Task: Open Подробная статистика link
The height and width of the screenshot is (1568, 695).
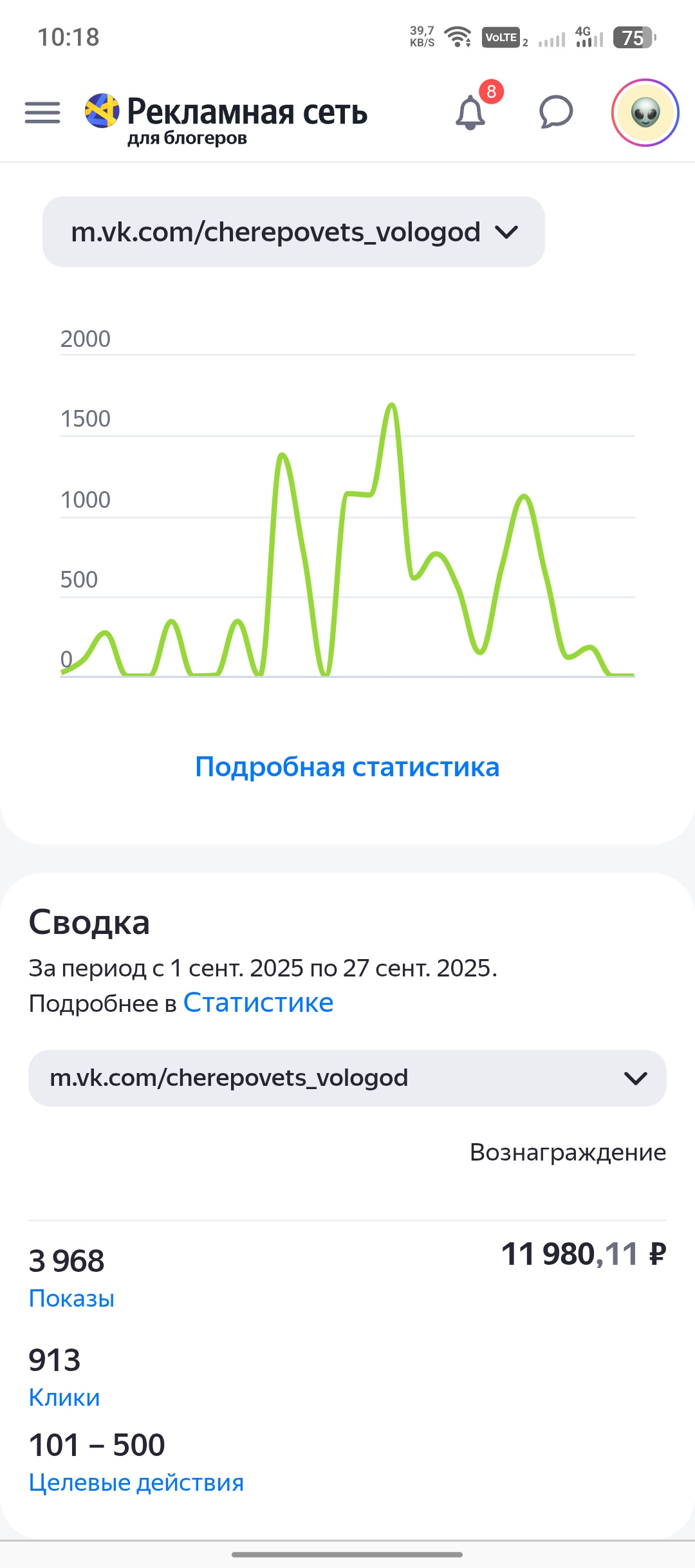Action: (x=347, y=767)
